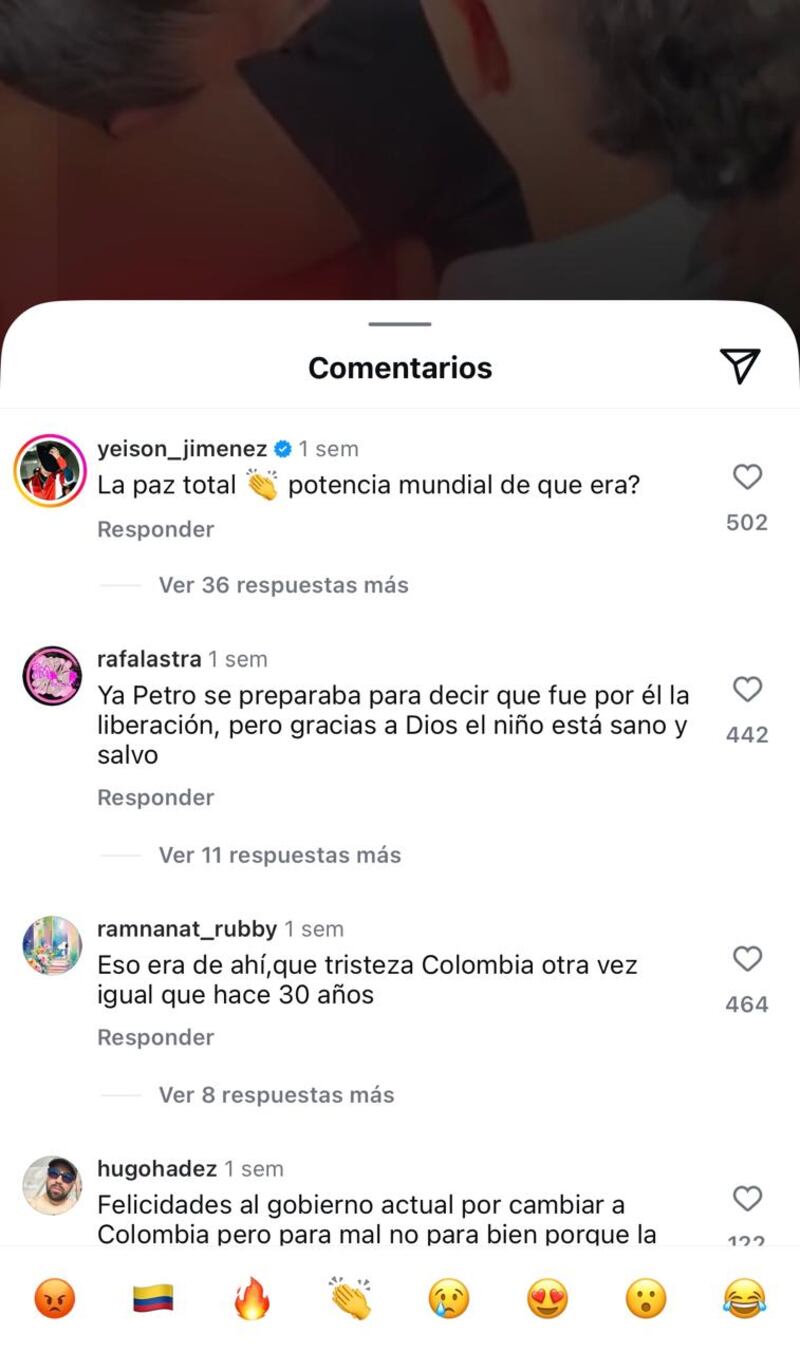The image size is (800, 1352).
Task: Expand 'Ver 8 respuestas más' replies
Action: click(277, 1095)
